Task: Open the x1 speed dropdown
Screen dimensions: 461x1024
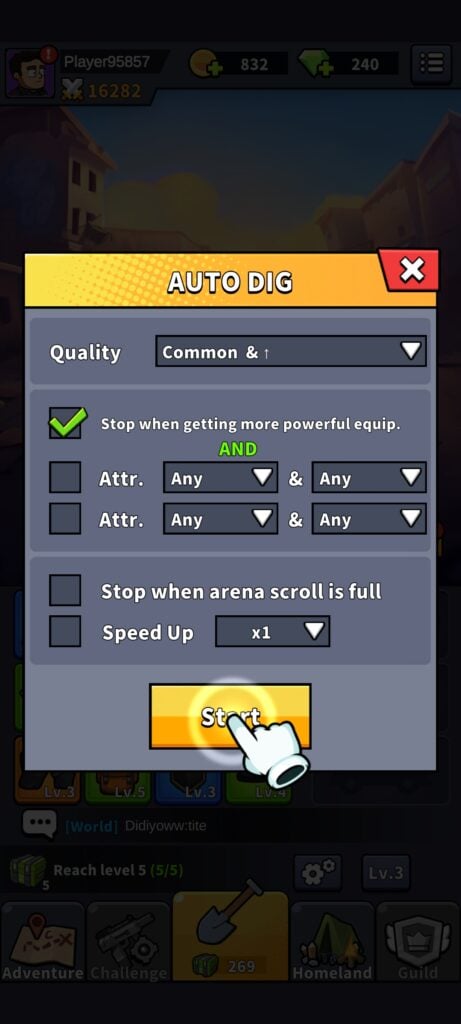Action: [x=272, y=632]
